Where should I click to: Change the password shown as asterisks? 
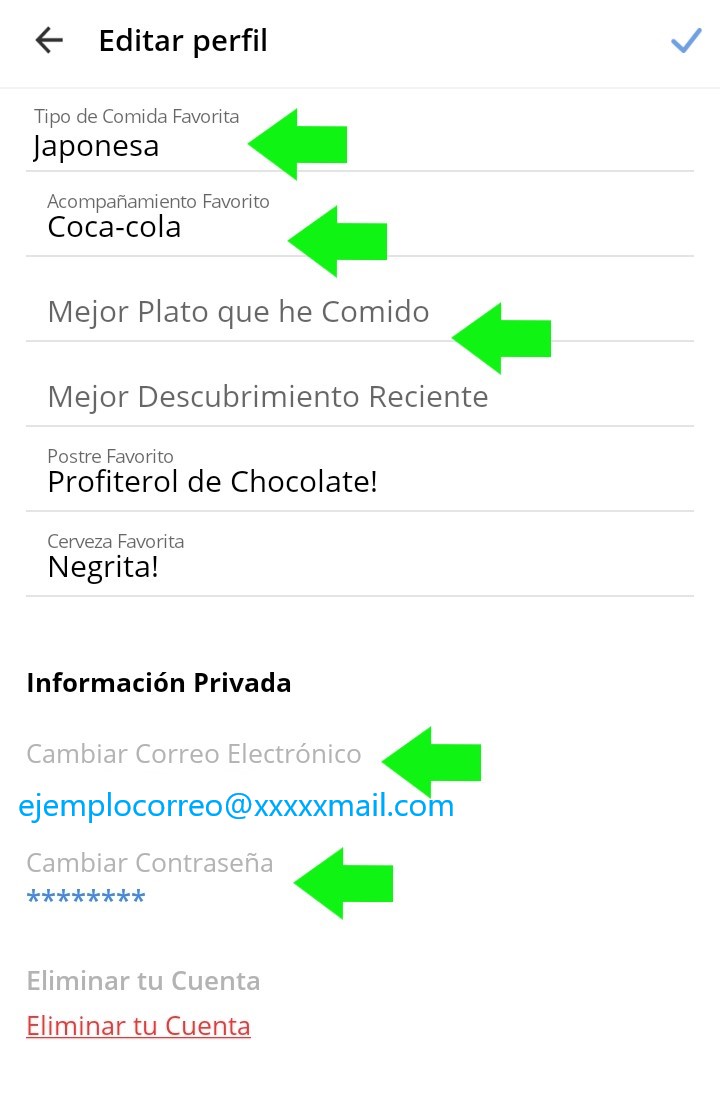[86, 897]
